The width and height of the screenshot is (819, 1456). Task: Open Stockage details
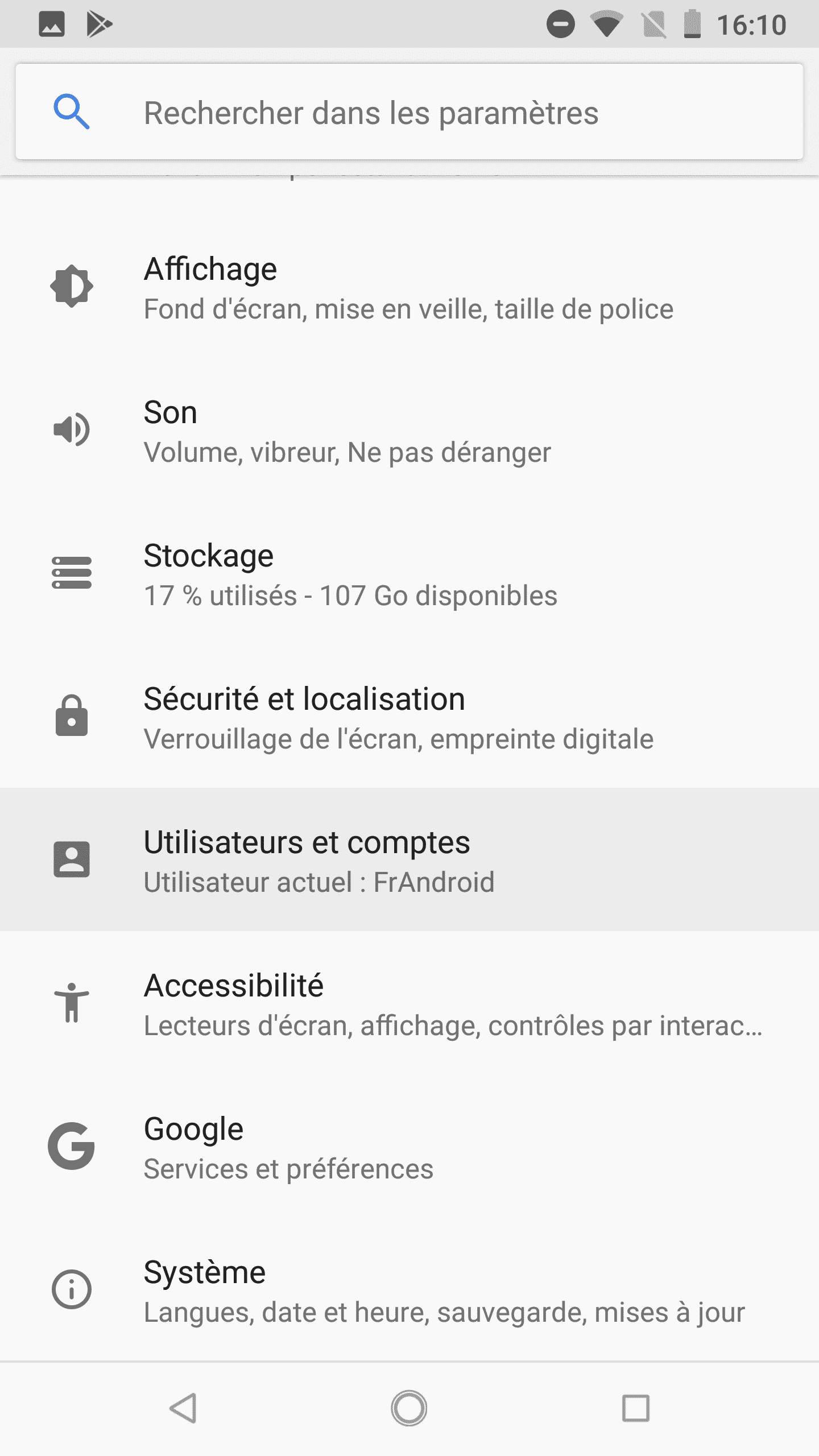(409, 574)
